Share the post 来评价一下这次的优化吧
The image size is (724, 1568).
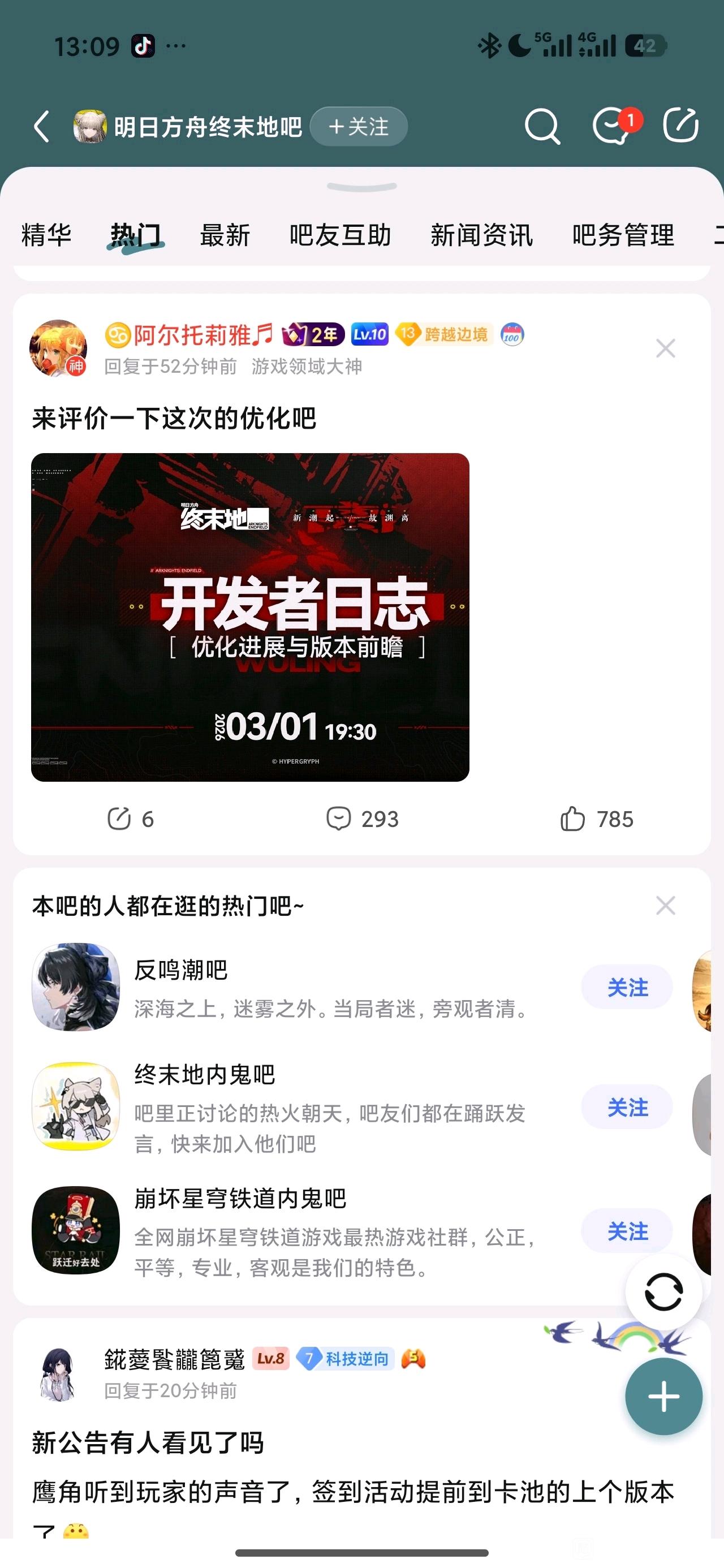tap(130, 819)
